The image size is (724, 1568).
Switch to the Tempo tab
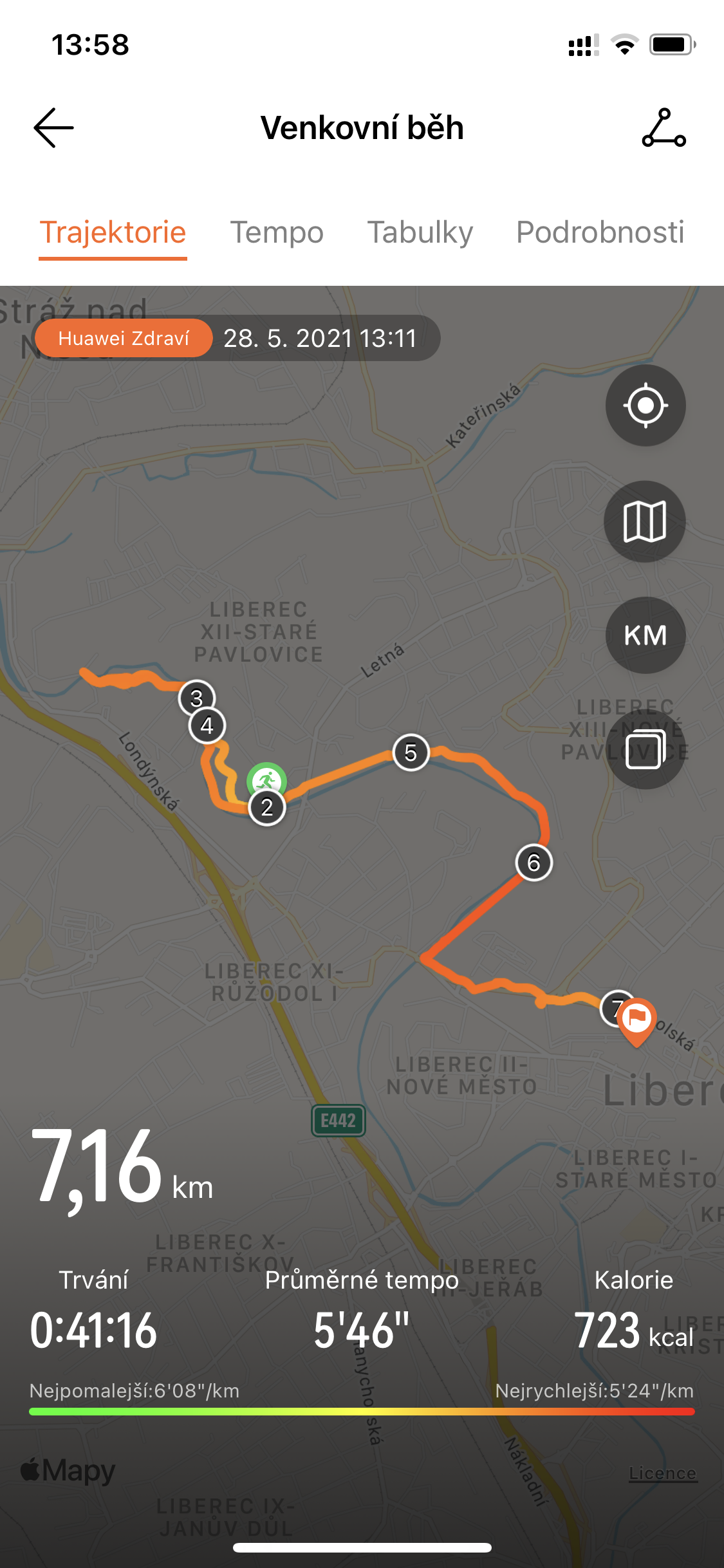click(x=277, y=232)
